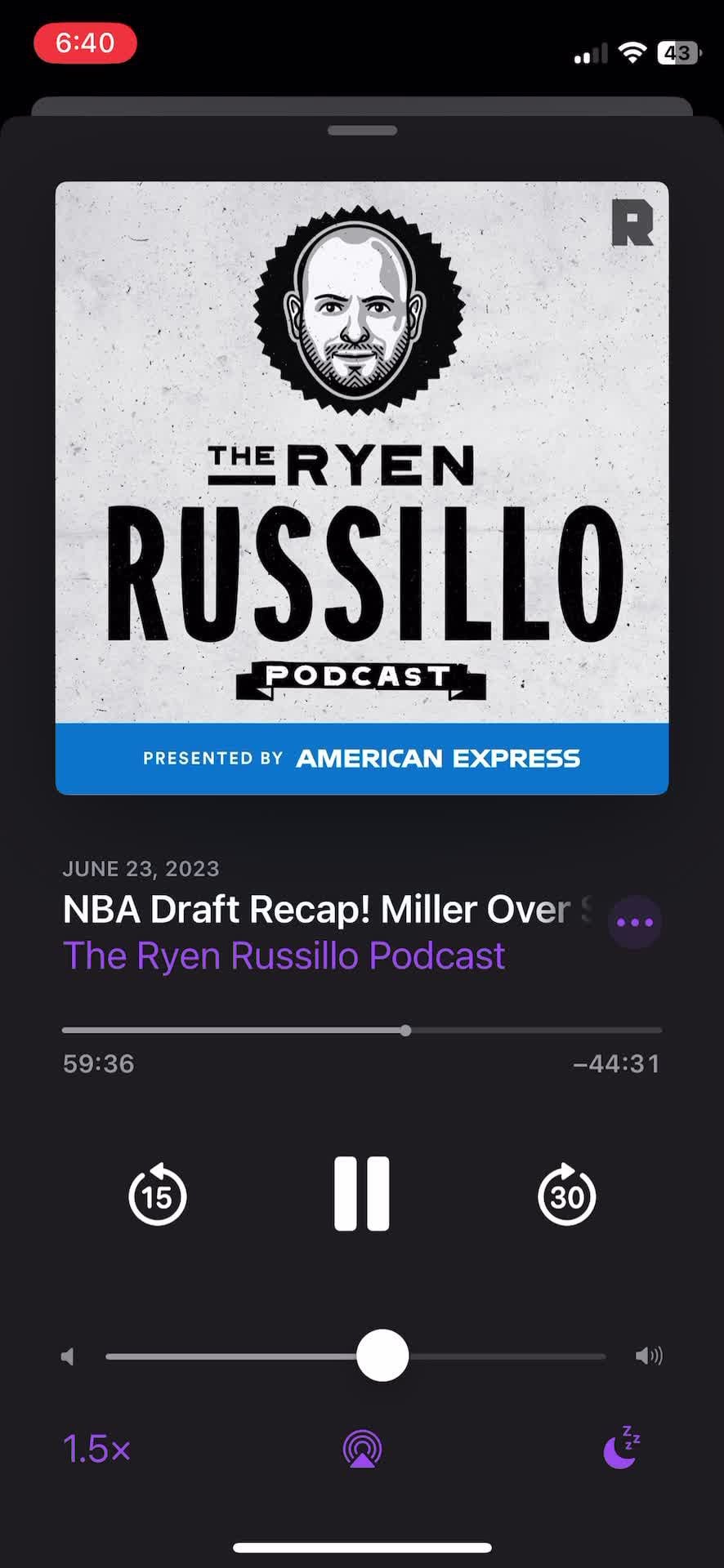The width and height of the screenshot is (724, 1568).
Task: Tap the grabber handle to minimize player
Action: tap(362, 131)
